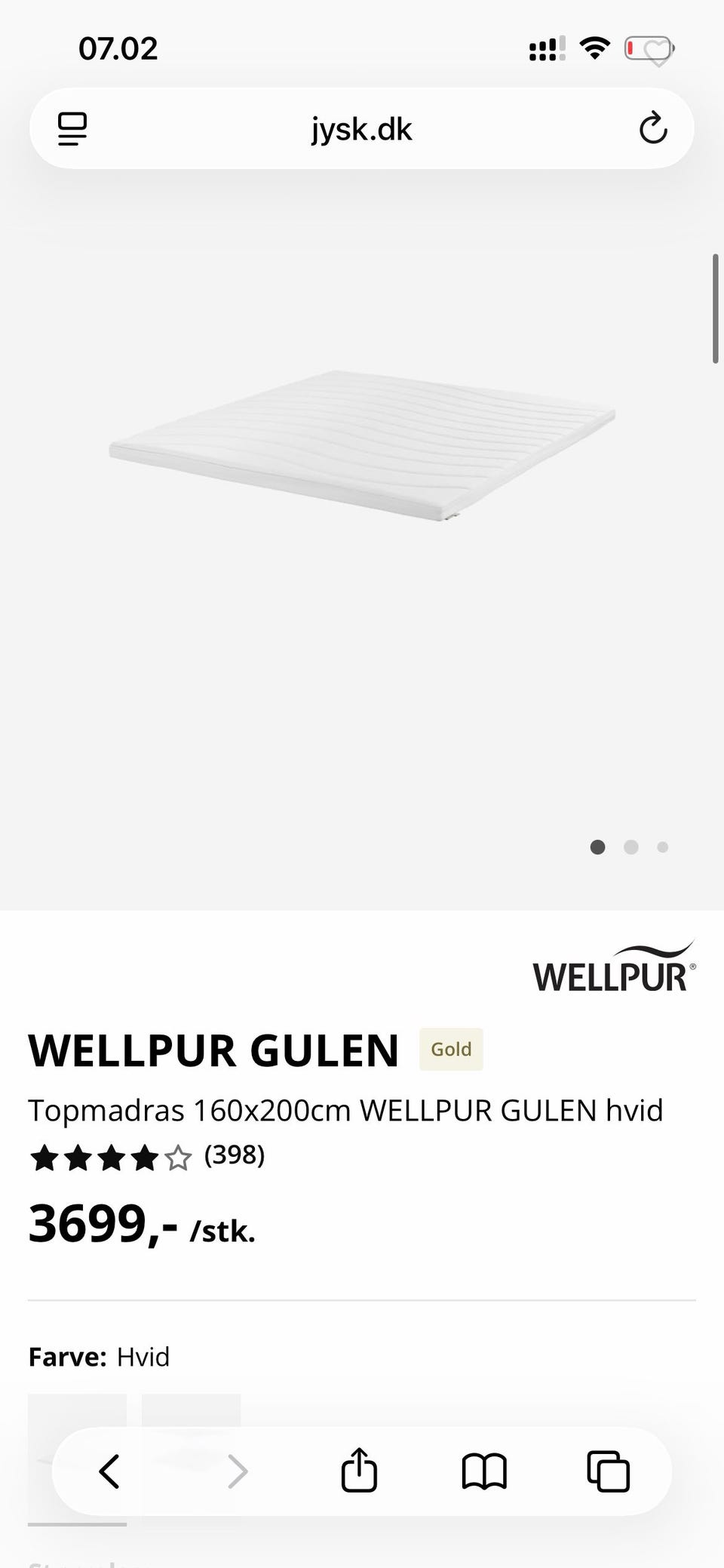The height and width of the screenshot is (1568, 724).
Task: Open the tab overview icon
Action: [608, 1470]
